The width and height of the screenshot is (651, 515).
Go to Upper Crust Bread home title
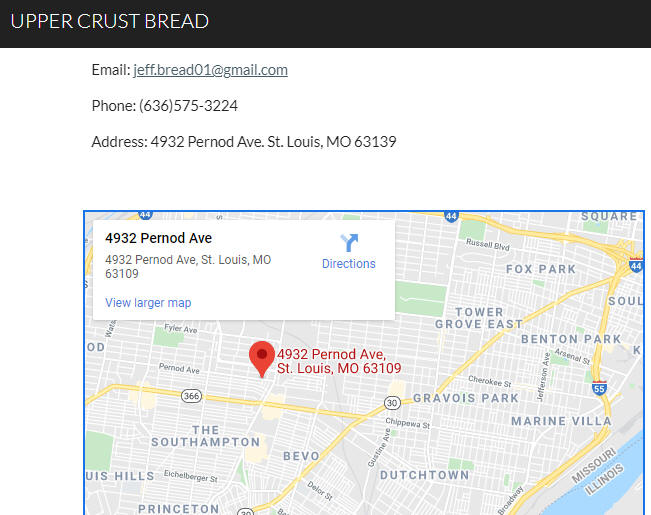[x=110, y=21]
